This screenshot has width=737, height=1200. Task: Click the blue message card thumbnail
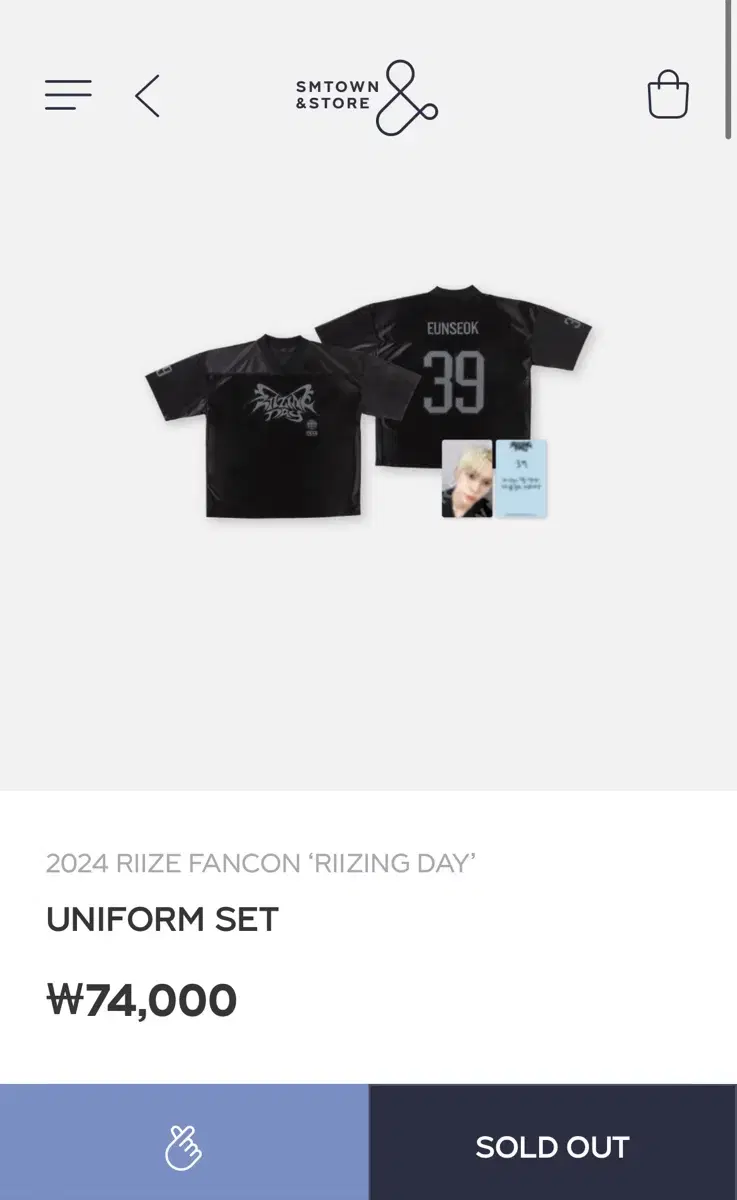(520, 480)
